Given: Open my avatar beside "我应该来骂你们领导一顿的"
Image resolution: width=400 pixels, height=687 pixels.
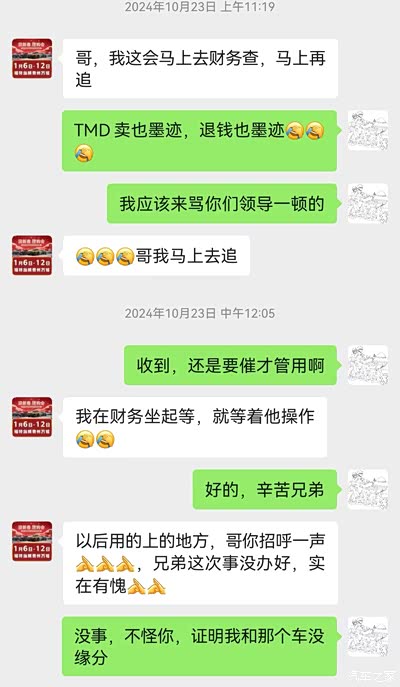Looking at the screenshot, I should pyautogui.click(x=368, y=204).
